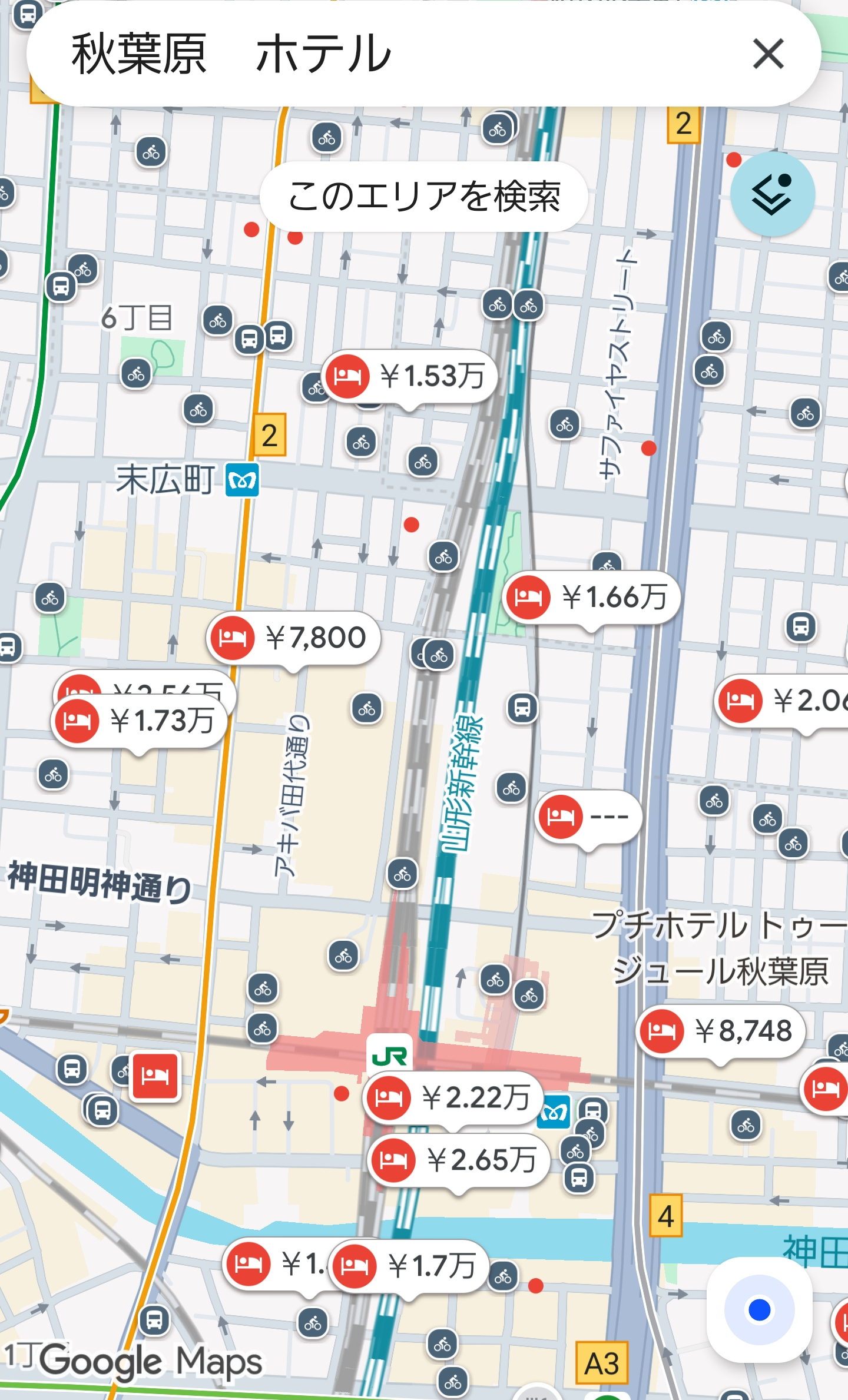Select the ¥1.66万 hotel pin
This screenshot has height=1400, width=848.
(592, 598)
